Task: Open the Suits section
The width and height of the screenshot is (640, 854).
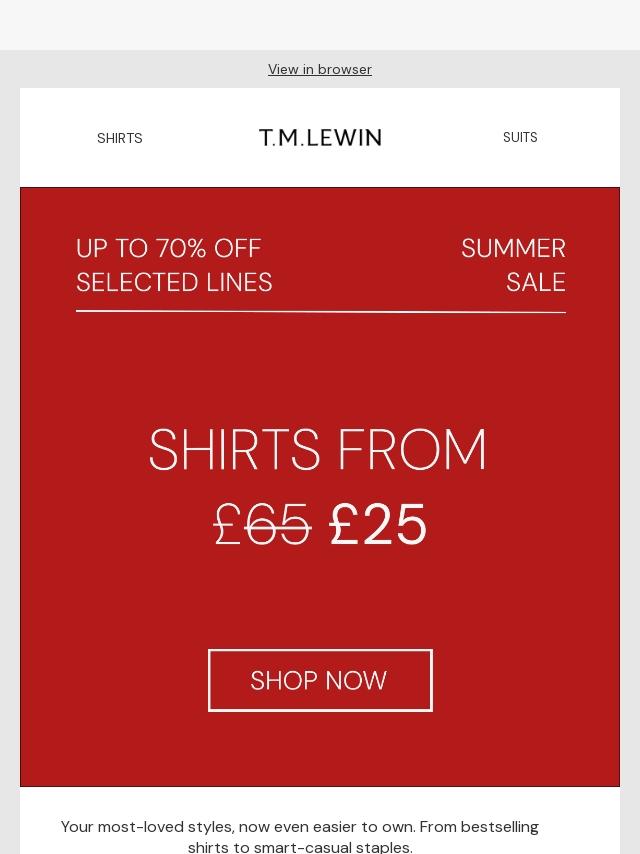Action: coord(520,137)
